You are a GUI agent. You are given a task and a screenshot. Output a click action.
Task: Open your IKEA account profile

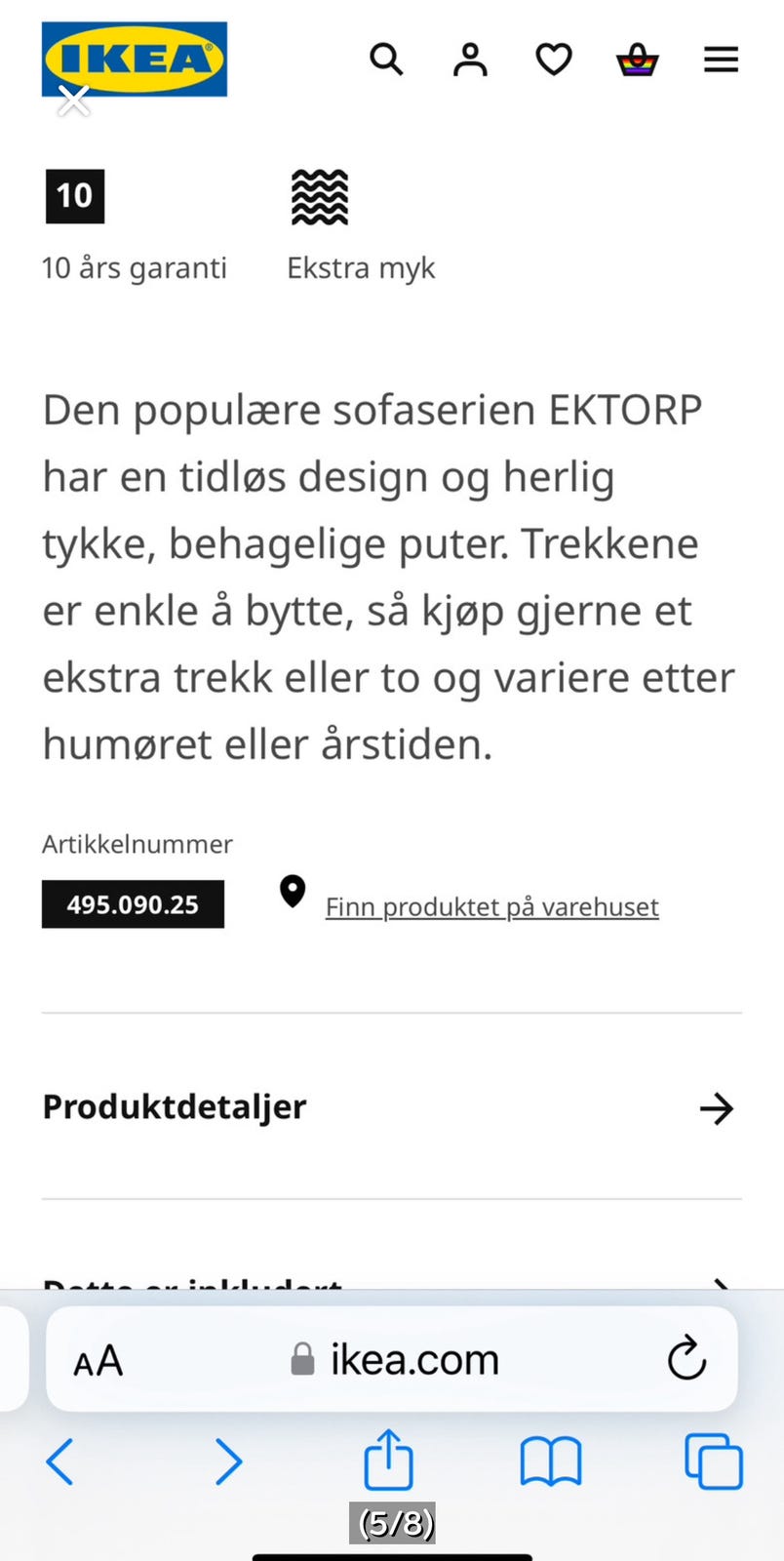click(x=470, y=59)
